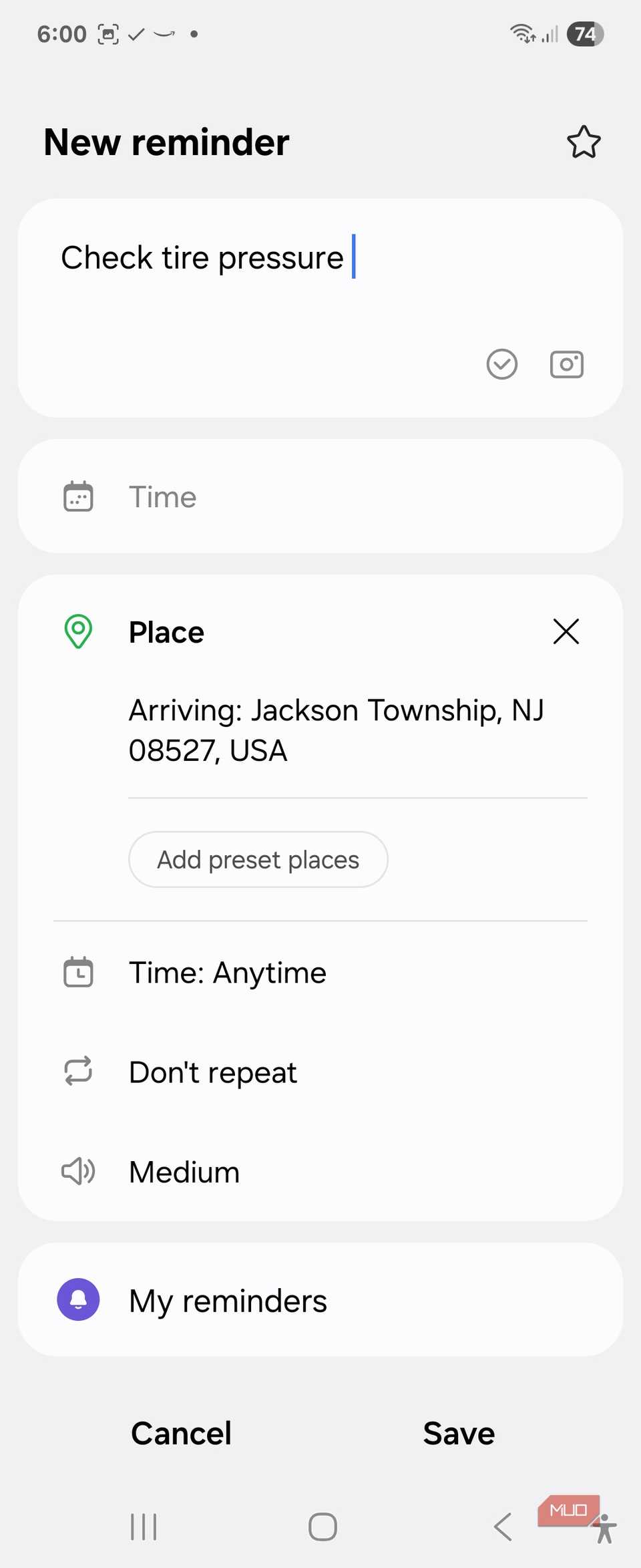The image size is (641, 1568).
Task: Choose the My reminders category
Action: click(x=320, y=1300)
